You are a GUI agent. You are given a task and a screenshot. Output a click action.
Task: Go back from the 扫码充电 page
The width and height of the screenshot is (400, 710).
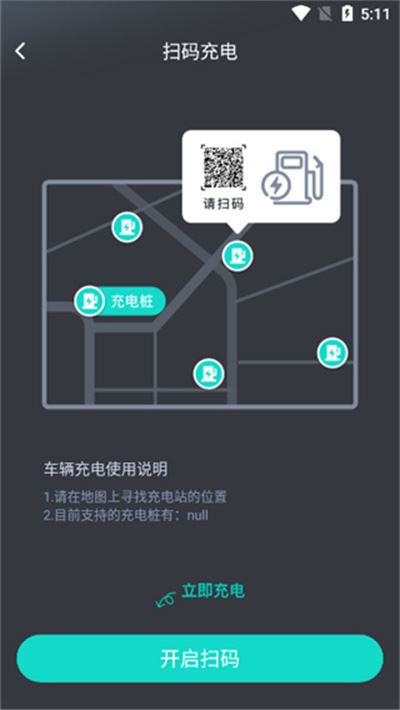[20, 52]
